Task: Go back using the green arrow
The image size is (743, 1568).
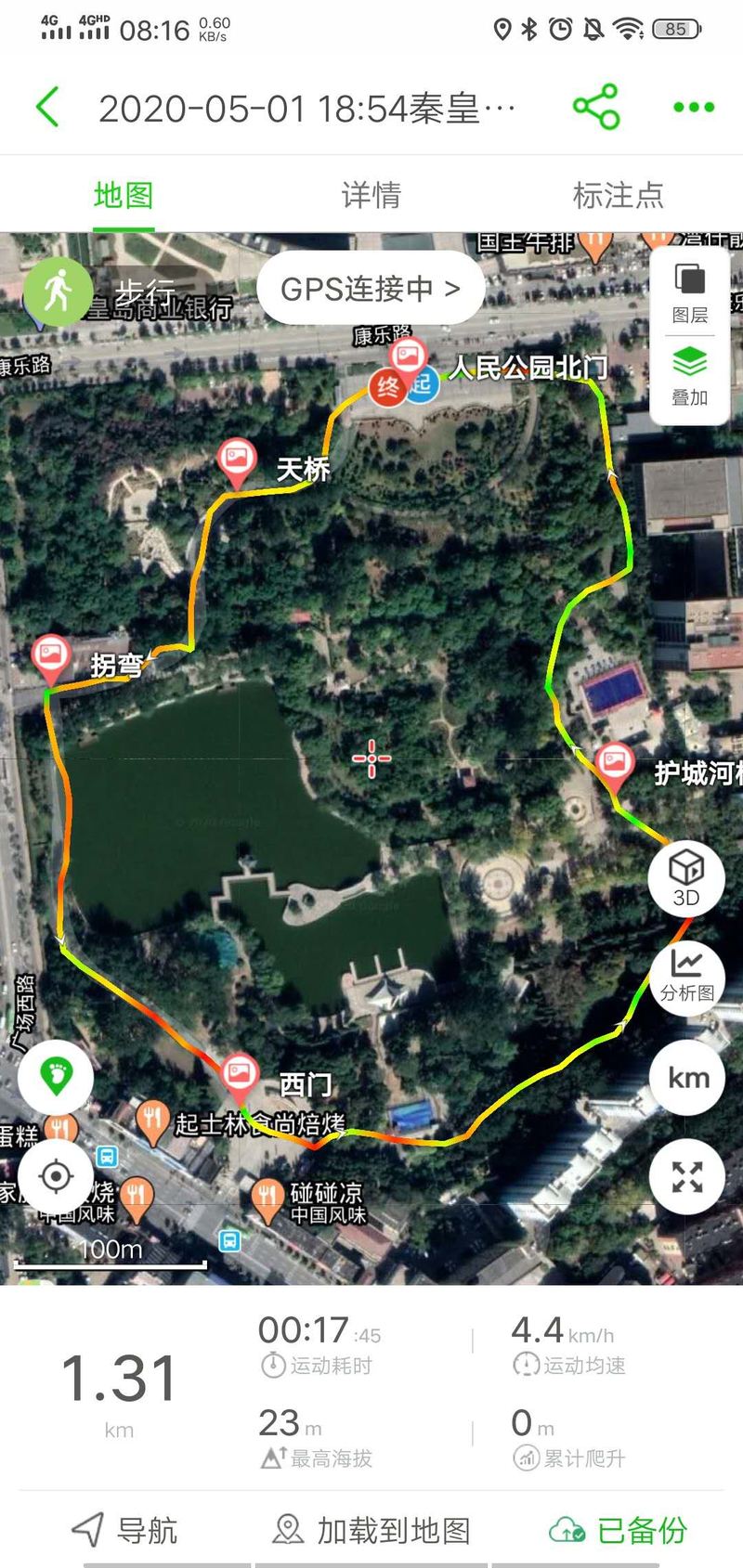Action: click(48, 108)
